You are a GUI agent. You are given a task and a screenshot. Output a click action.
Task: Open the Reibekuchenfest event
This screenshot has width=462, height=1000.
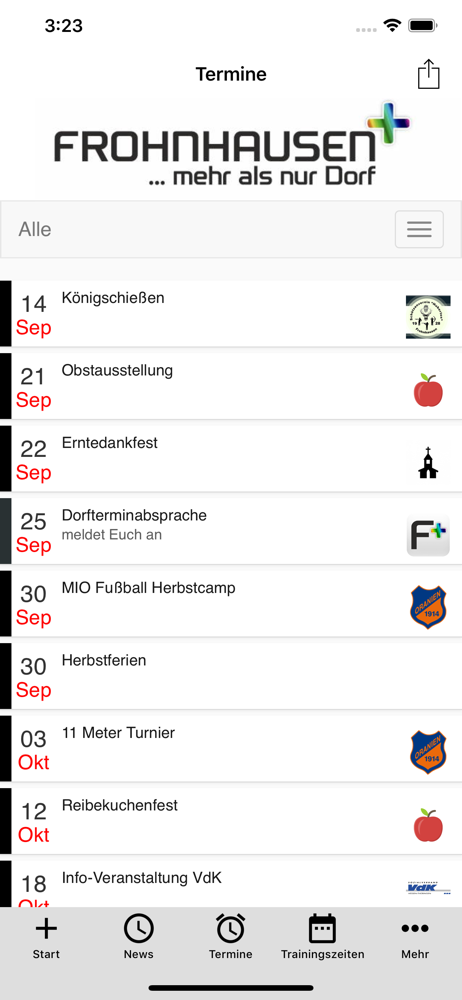(231, 821)
